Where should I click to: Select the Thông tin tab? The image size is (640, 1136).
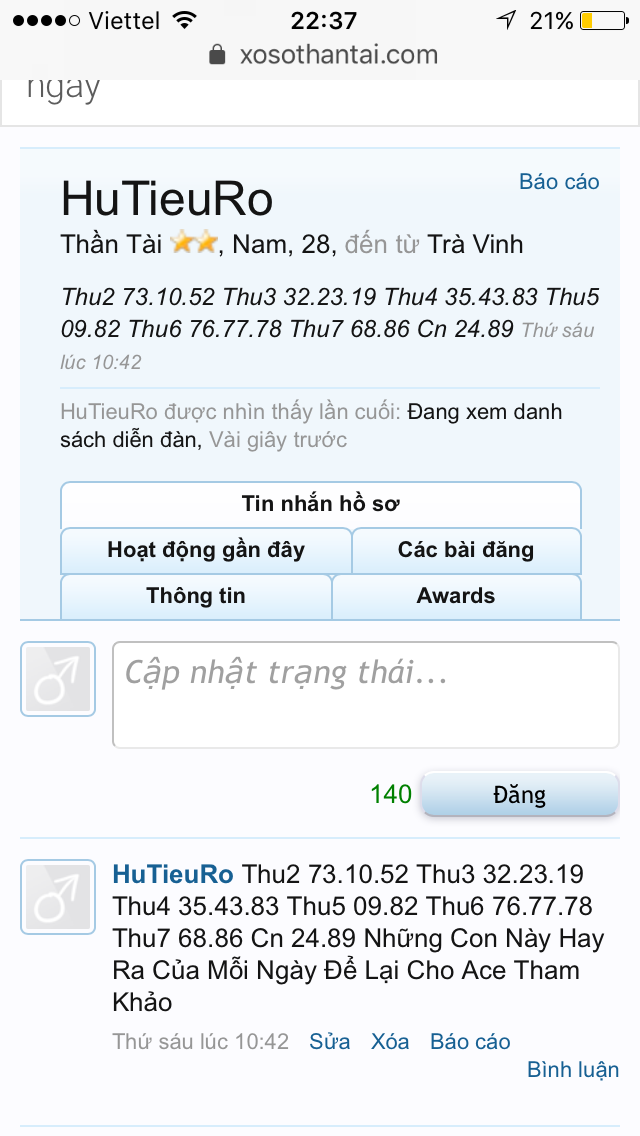point(196,596)
